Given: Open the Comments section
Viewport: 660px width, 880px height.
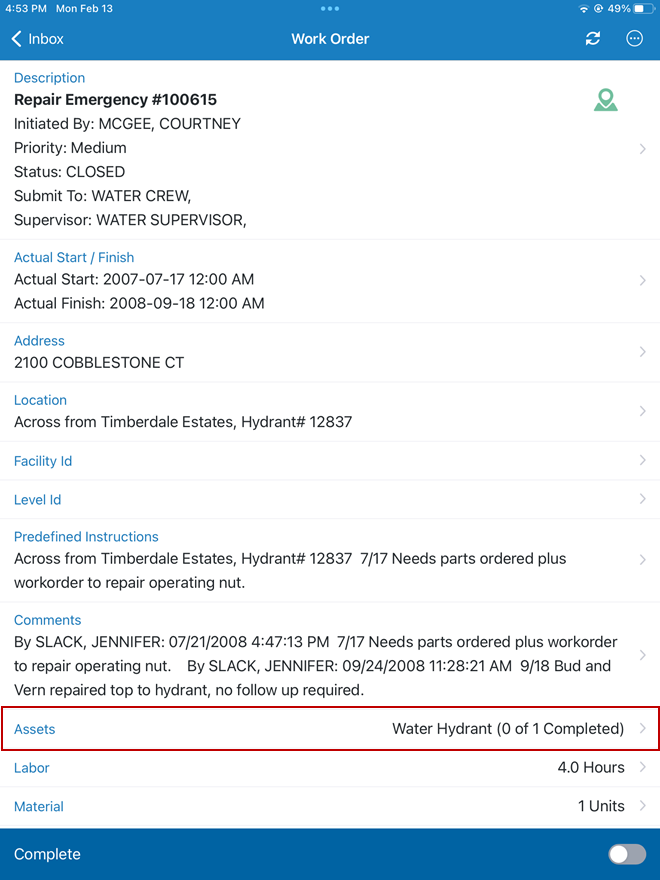Looking at the screenshot, I should pos(330,655).
